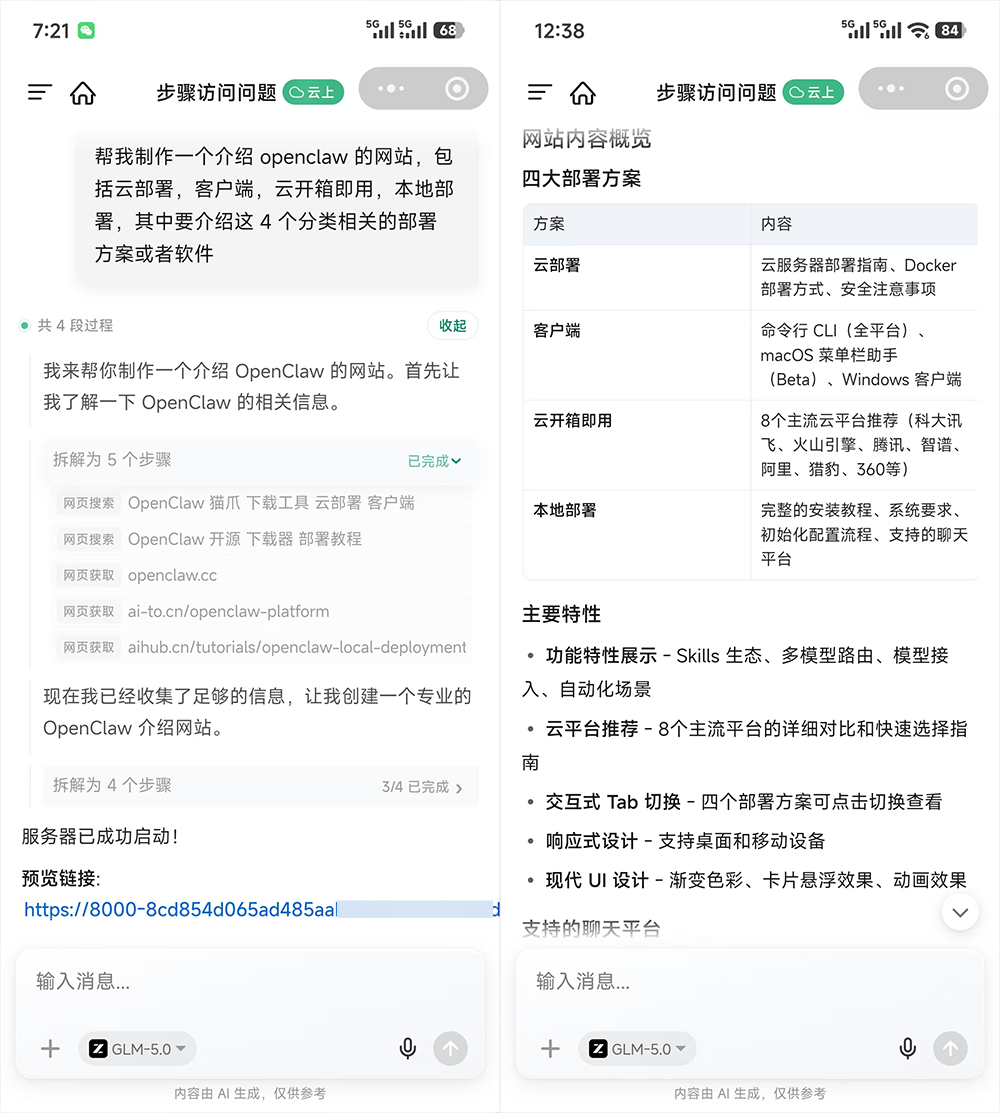1000x1113 pixels.
Task: Start voice input on the 四大部署方案 screen
Action: pos(907,1049)
